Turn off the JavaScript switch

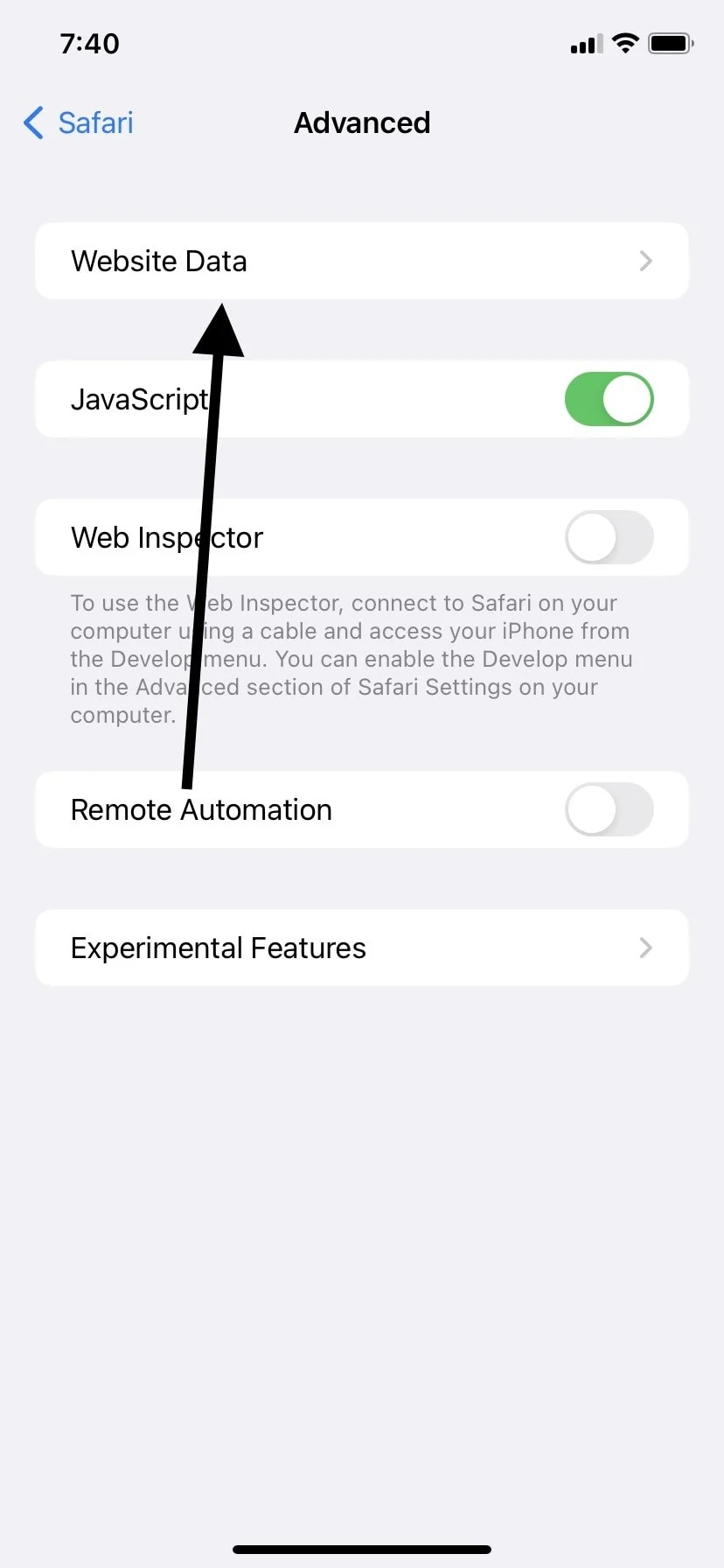point(609,399)
